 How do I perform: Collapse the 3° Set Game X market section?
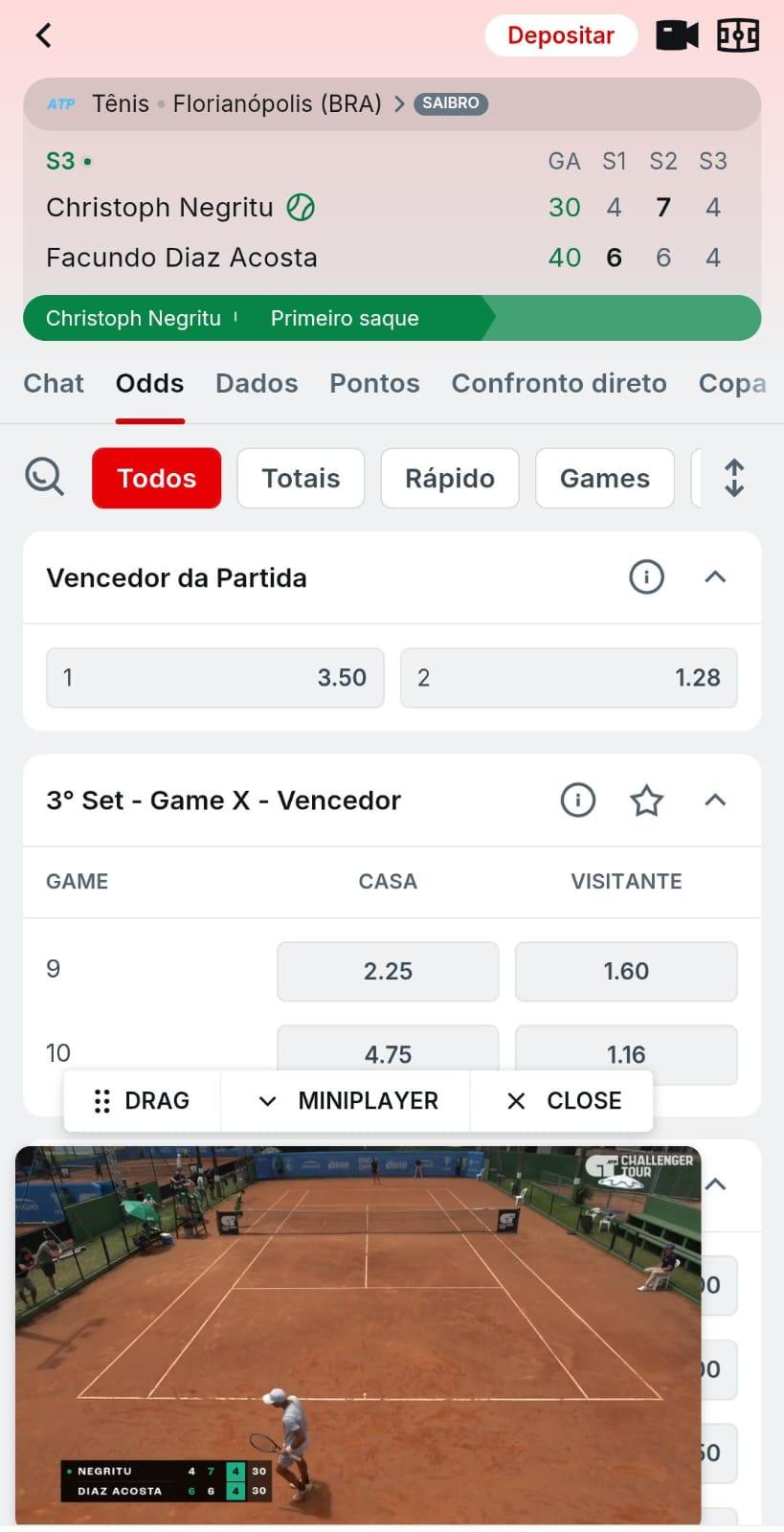pyautogui.click(x=715, y=800)
